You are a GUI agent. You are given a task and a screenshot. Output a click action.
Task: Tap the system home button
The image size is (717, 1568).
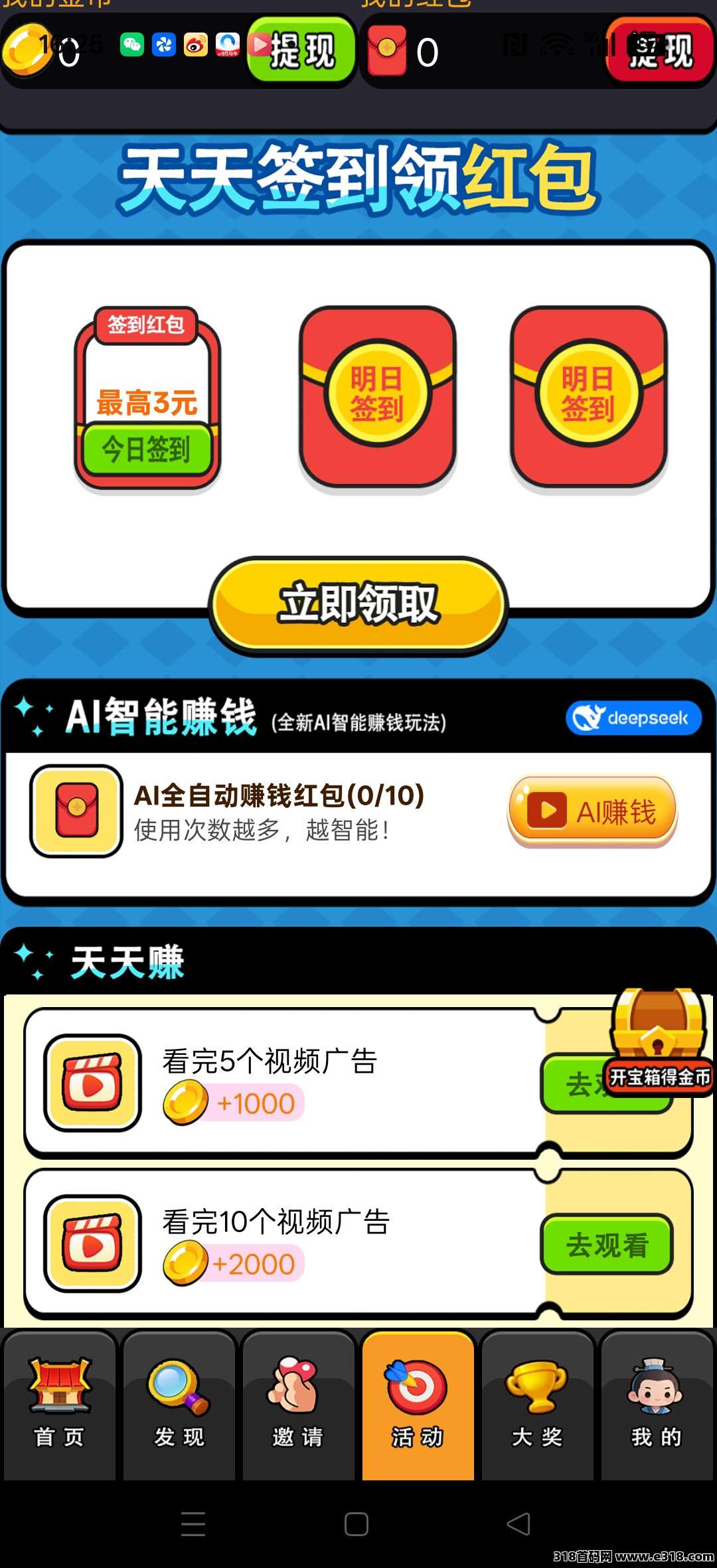pyautogui.click(x=357, y=1524)
